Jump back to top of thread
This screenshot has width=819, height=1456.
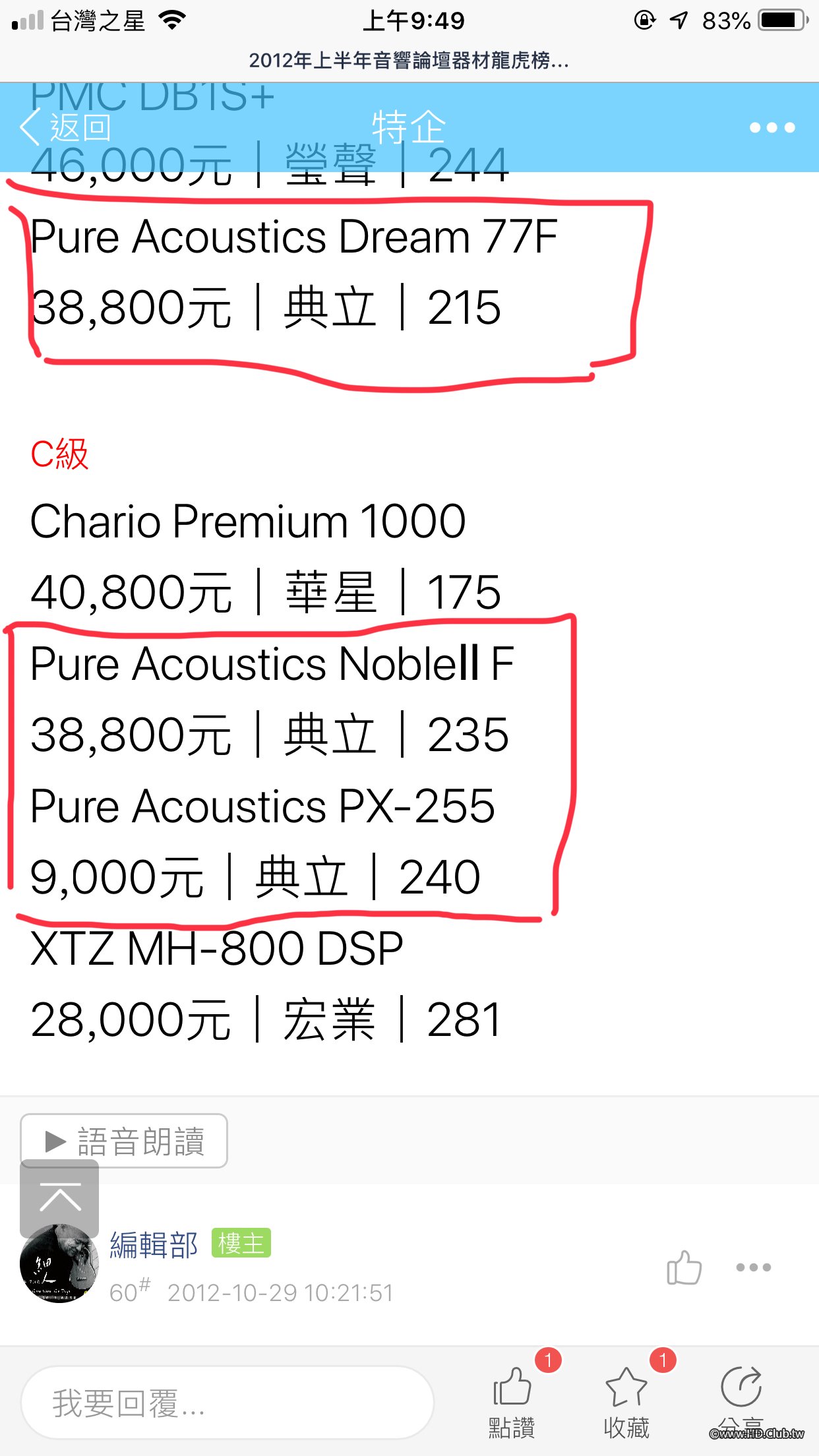pos(59,1198)
